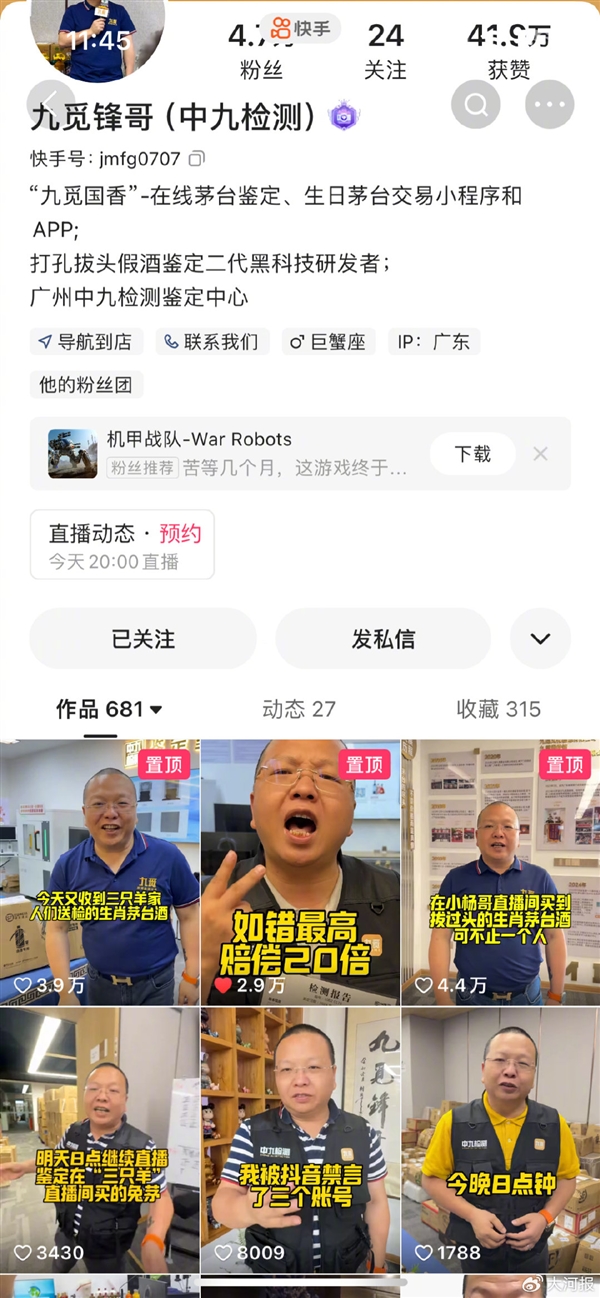600x1298 pixels.
Task: Open the search magnifier icon
Action: (476, 104)
